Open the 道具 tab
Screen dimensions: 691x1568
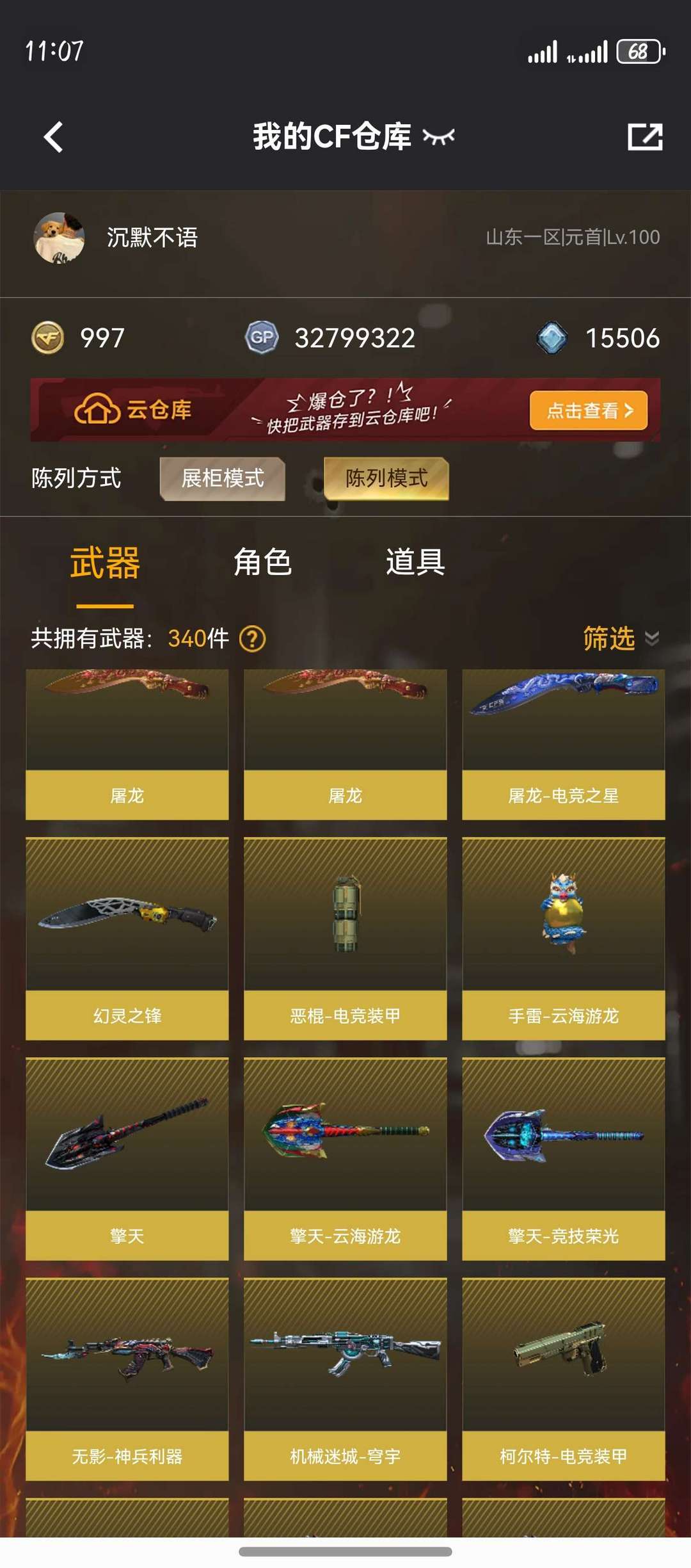click(x=415, y=562)
